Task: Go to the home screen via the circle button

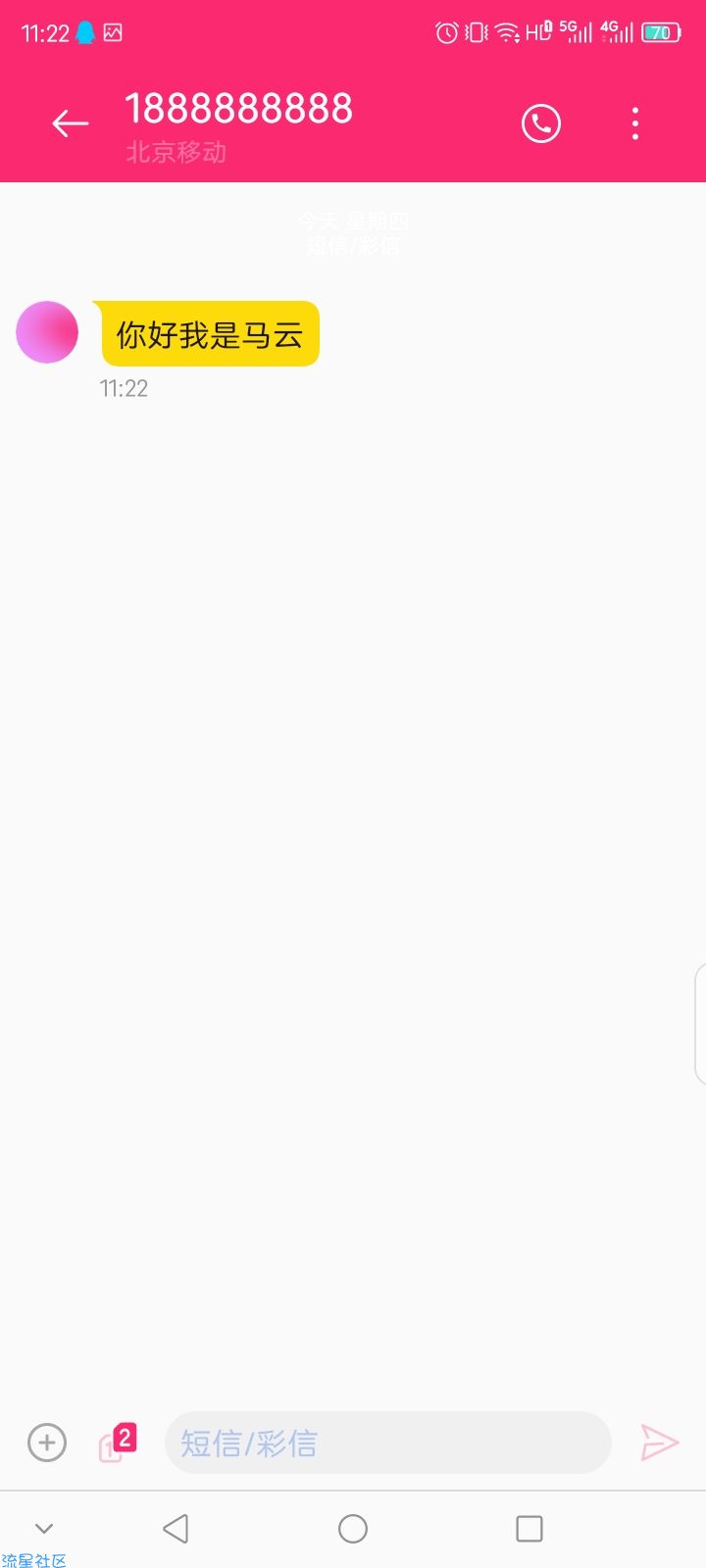Action: tap(353, 1529)
